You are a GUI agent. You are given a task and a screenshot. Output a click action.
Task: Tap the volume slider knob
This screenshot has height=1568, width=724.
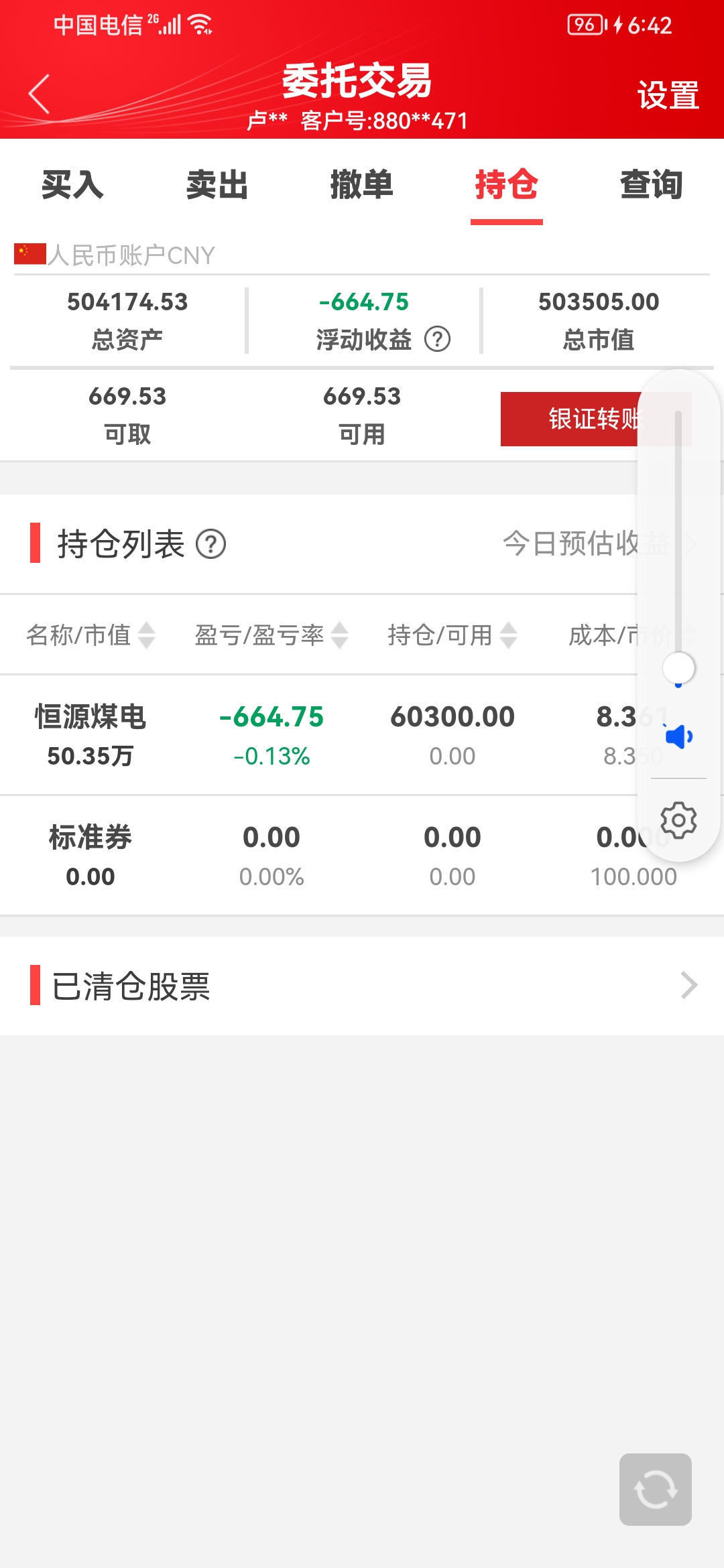coord(678,668)
